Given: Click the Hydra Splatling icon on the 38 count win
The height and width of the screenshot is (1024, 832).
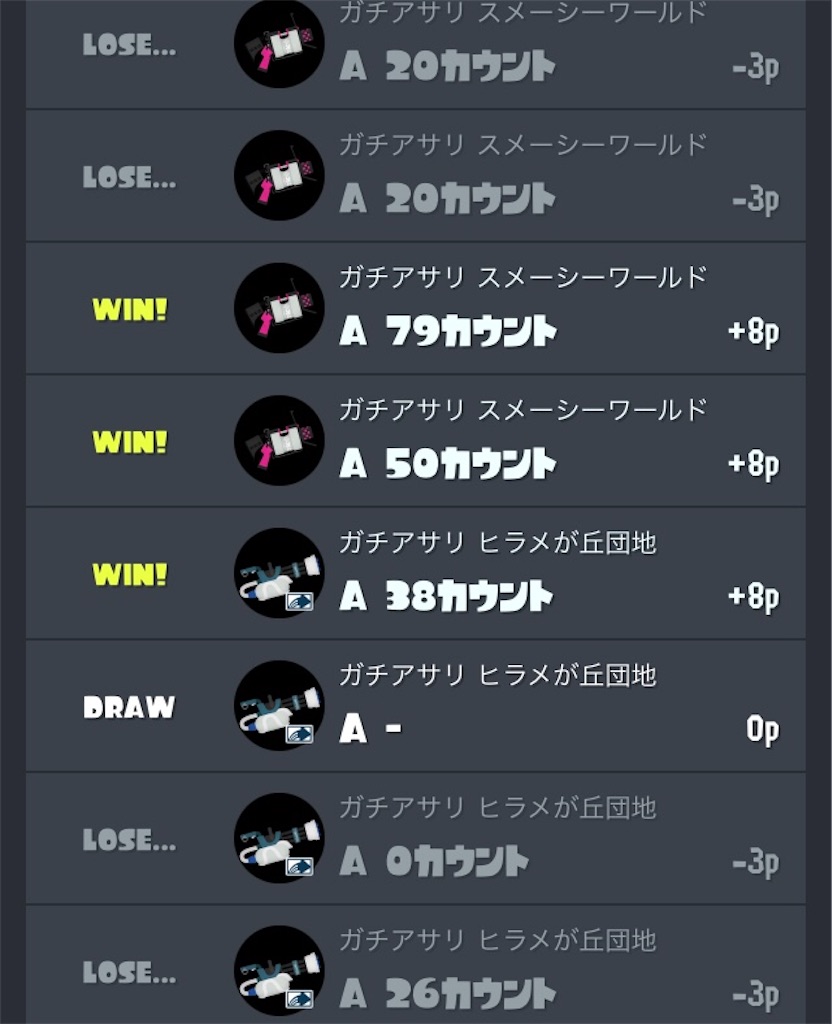Looking at the screenshot, I should [x=279, y=573].
